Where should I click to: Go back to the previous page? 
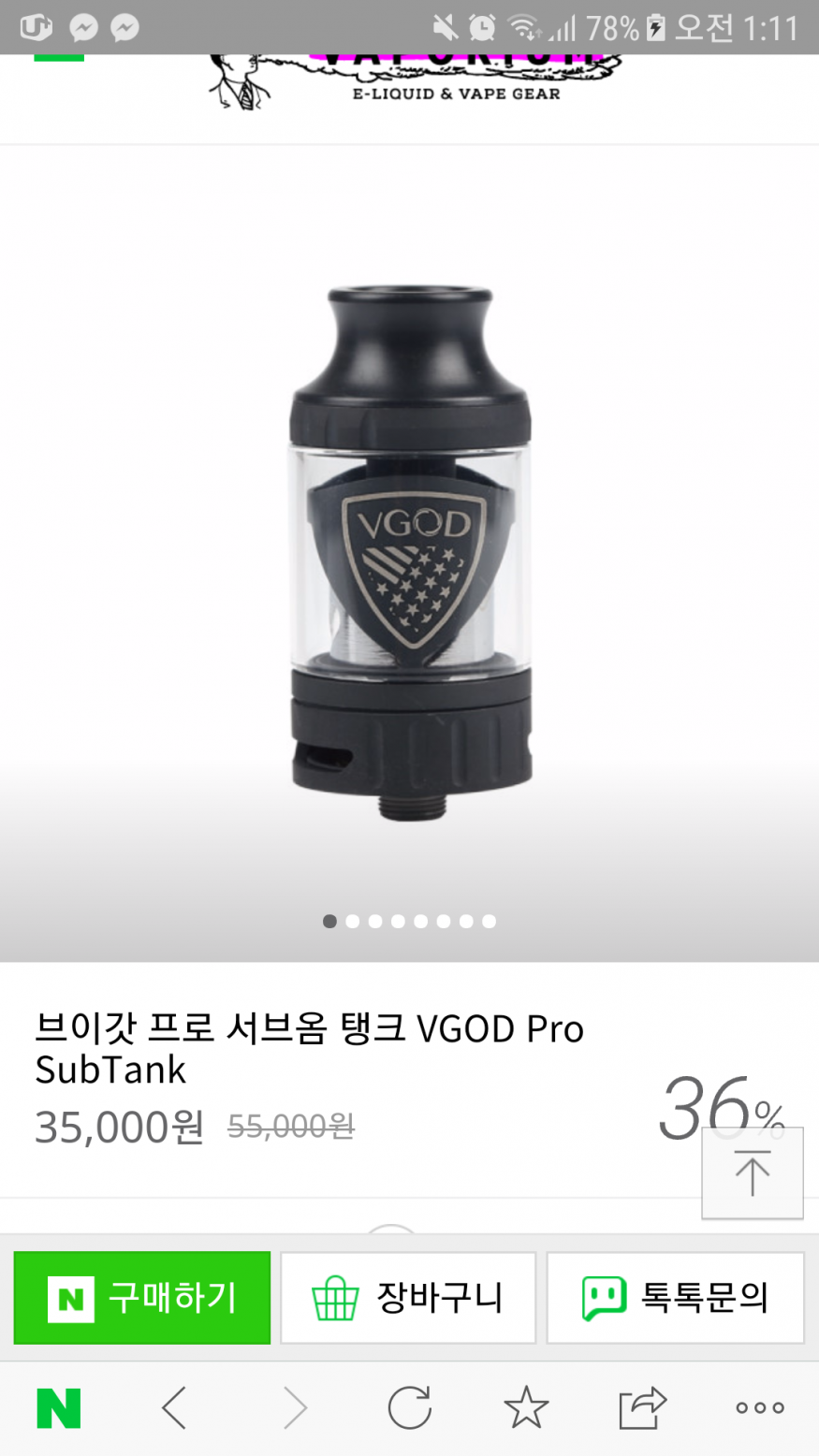[x=174, y=1407]
